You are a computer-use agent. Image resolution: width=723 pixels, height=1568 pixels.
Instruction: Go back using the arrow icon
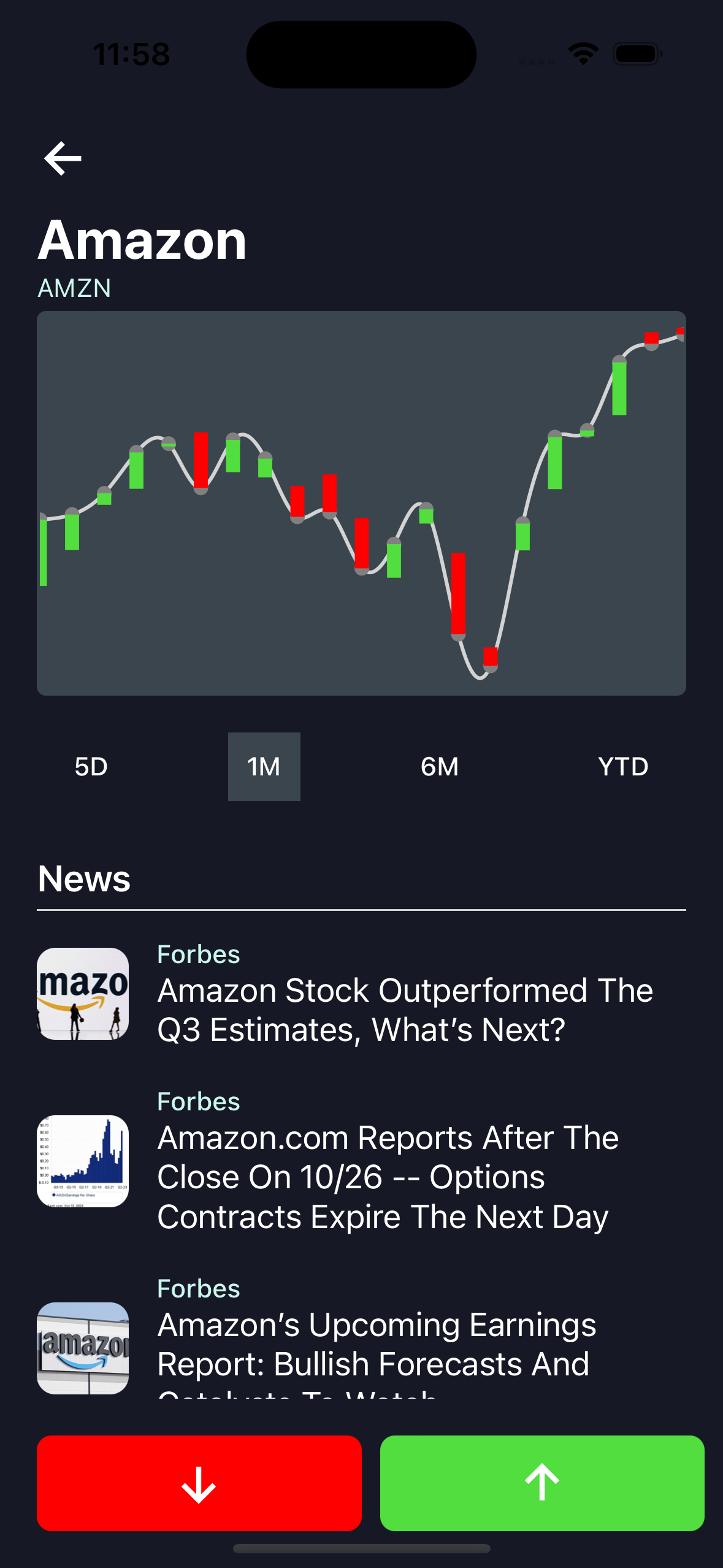63,158
